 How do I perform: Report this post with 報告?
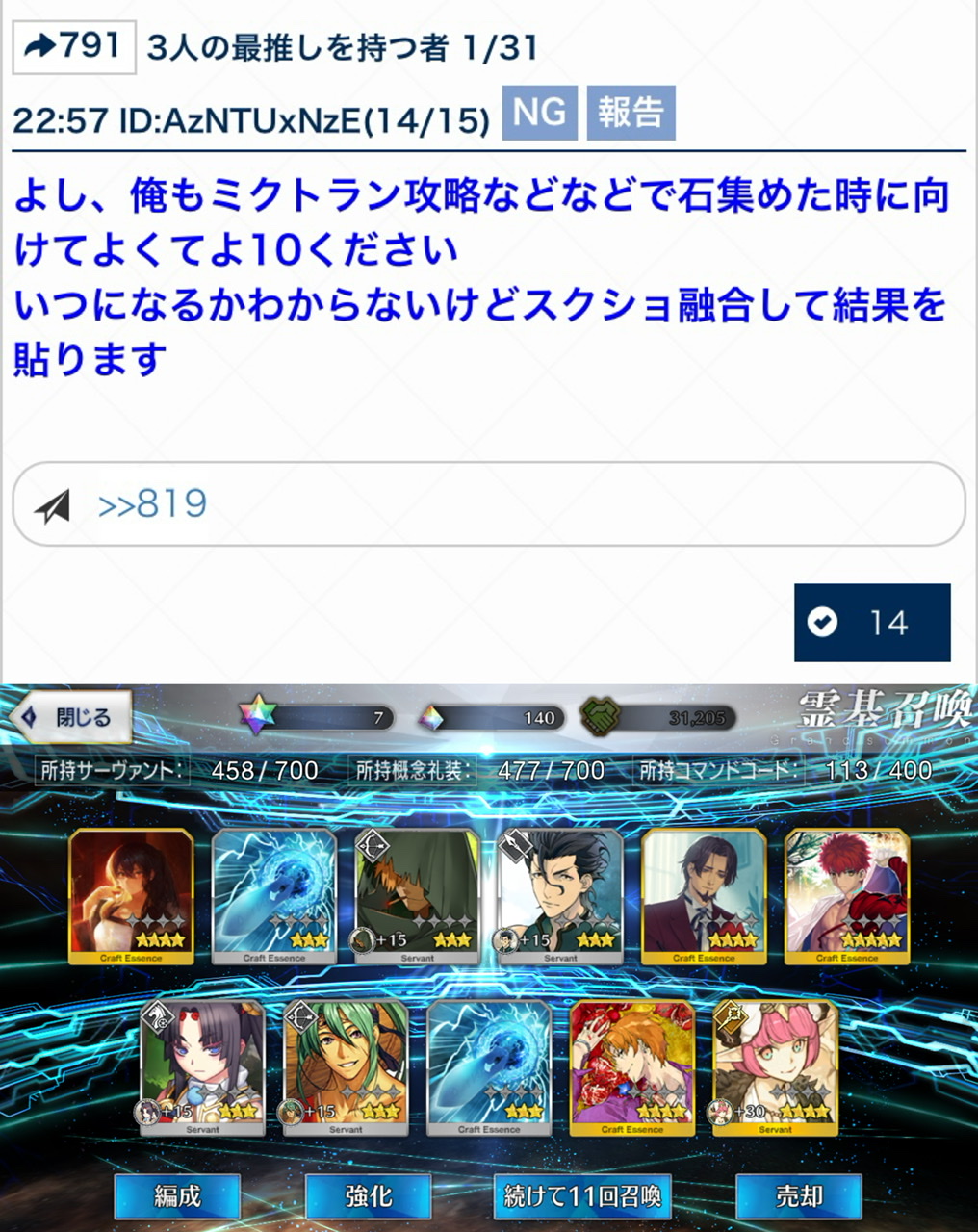point(631,114)
